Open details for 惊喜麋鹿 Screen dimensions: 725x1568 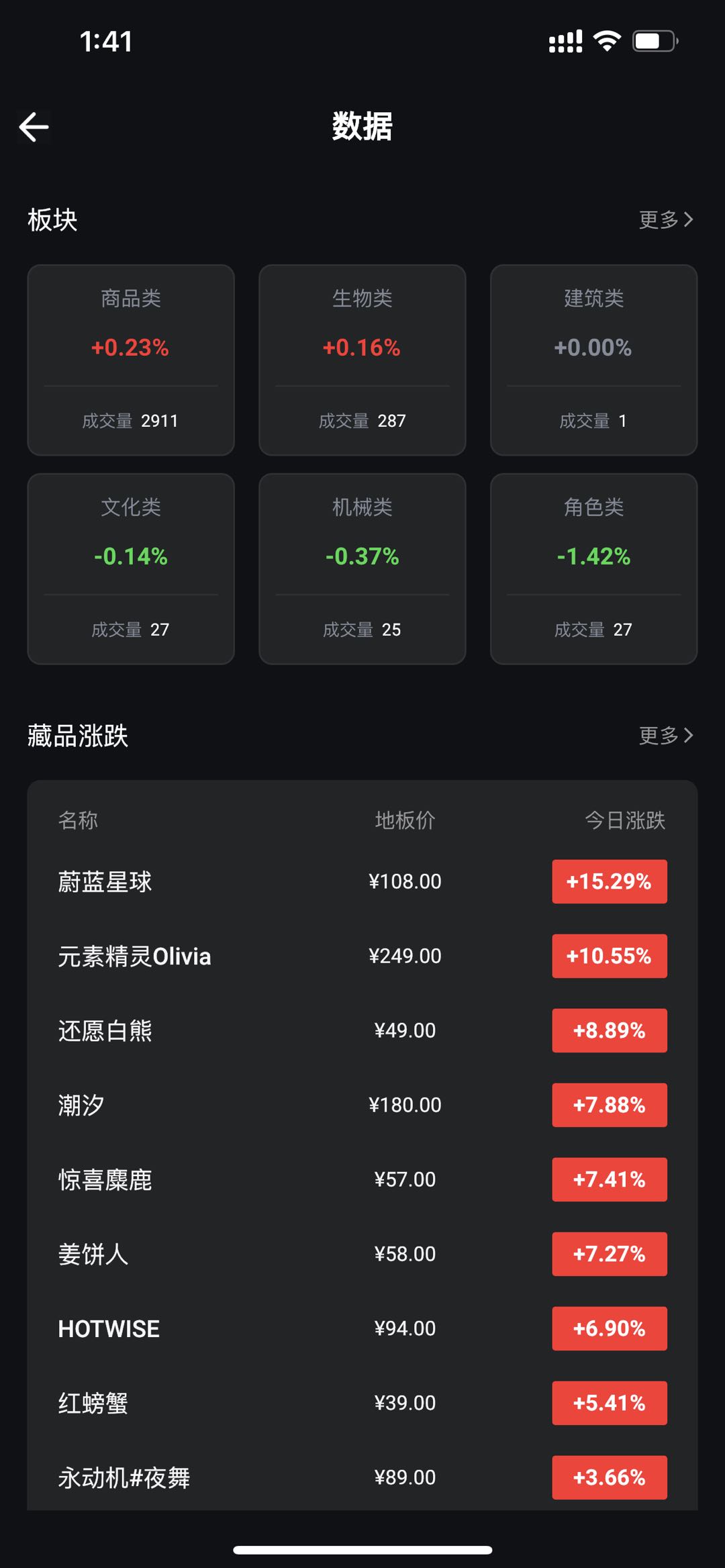(x=362, y=1179)
